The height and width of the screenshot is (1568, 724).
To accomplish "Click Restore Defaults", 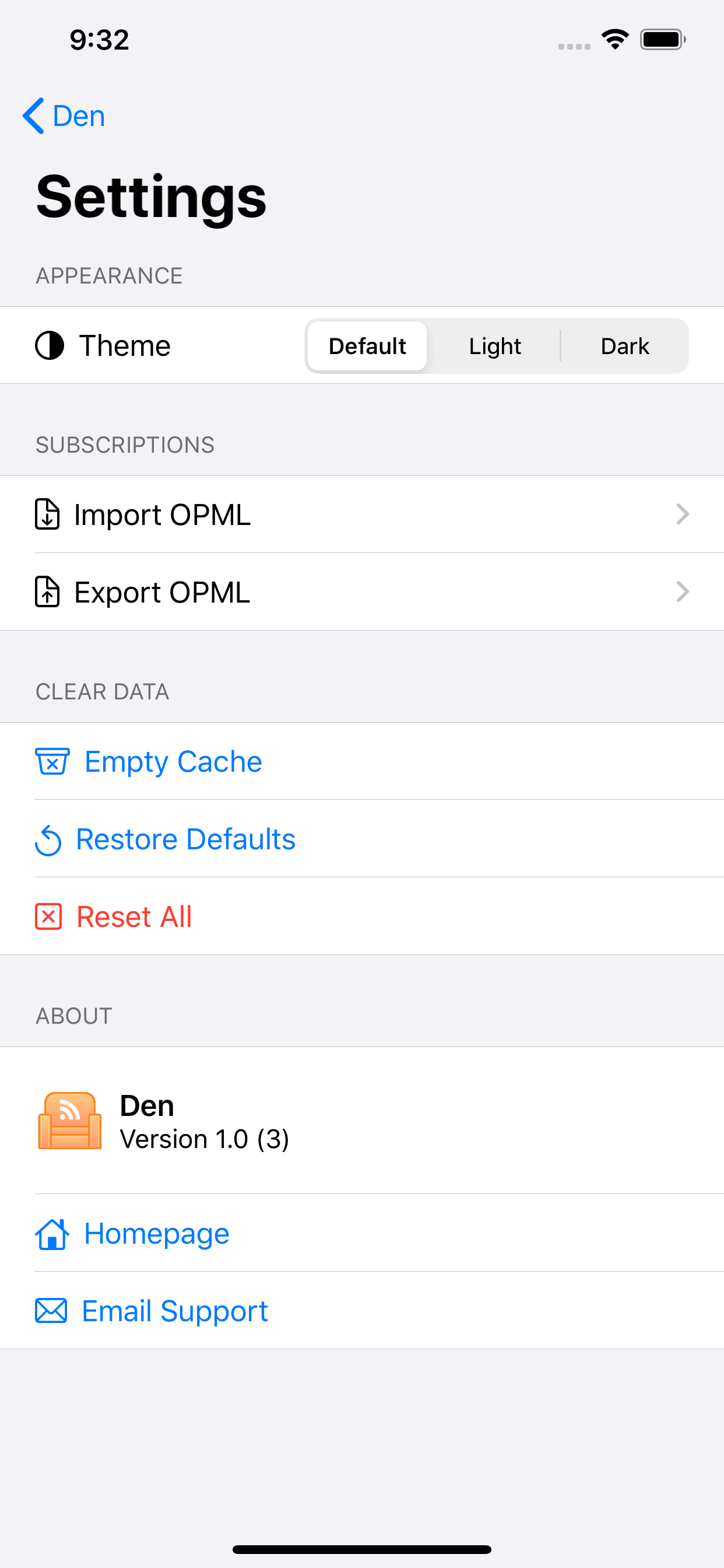I will (x=185, y=839).
